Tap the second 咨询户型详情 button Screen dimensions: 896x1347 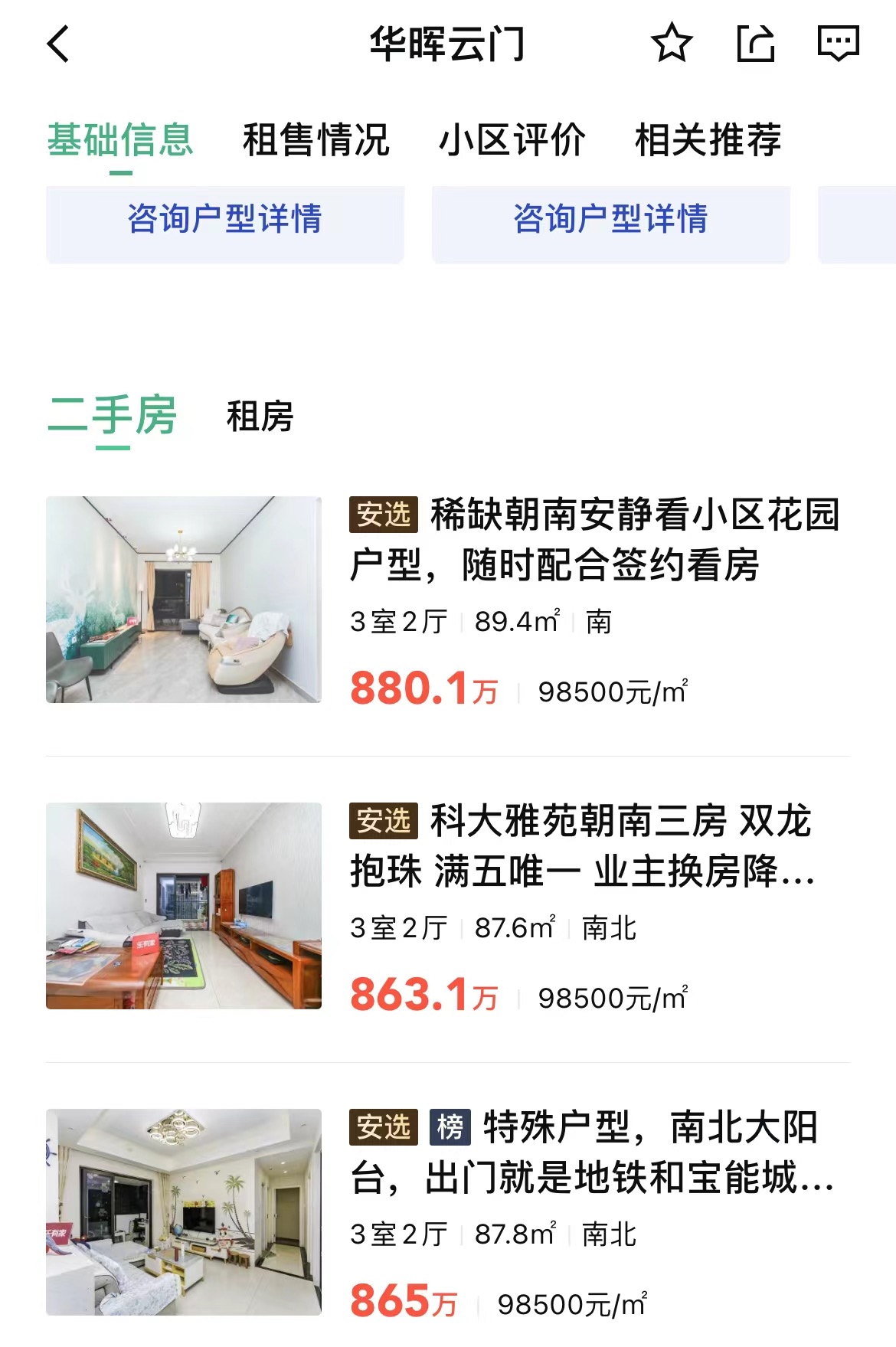click(x=610, y=223)
